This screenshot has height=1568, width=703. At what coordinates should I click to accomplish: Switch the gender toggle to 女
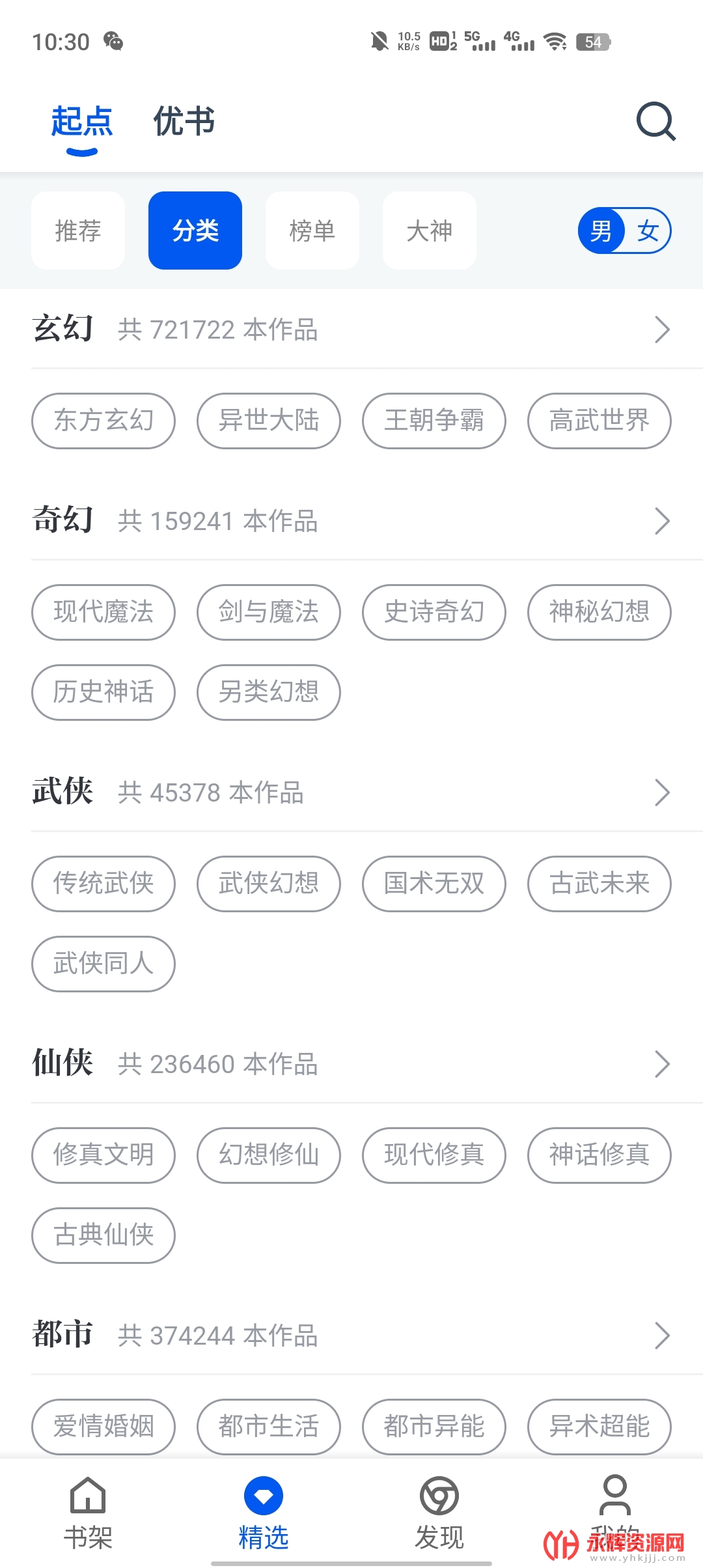[x=648, y=231]
